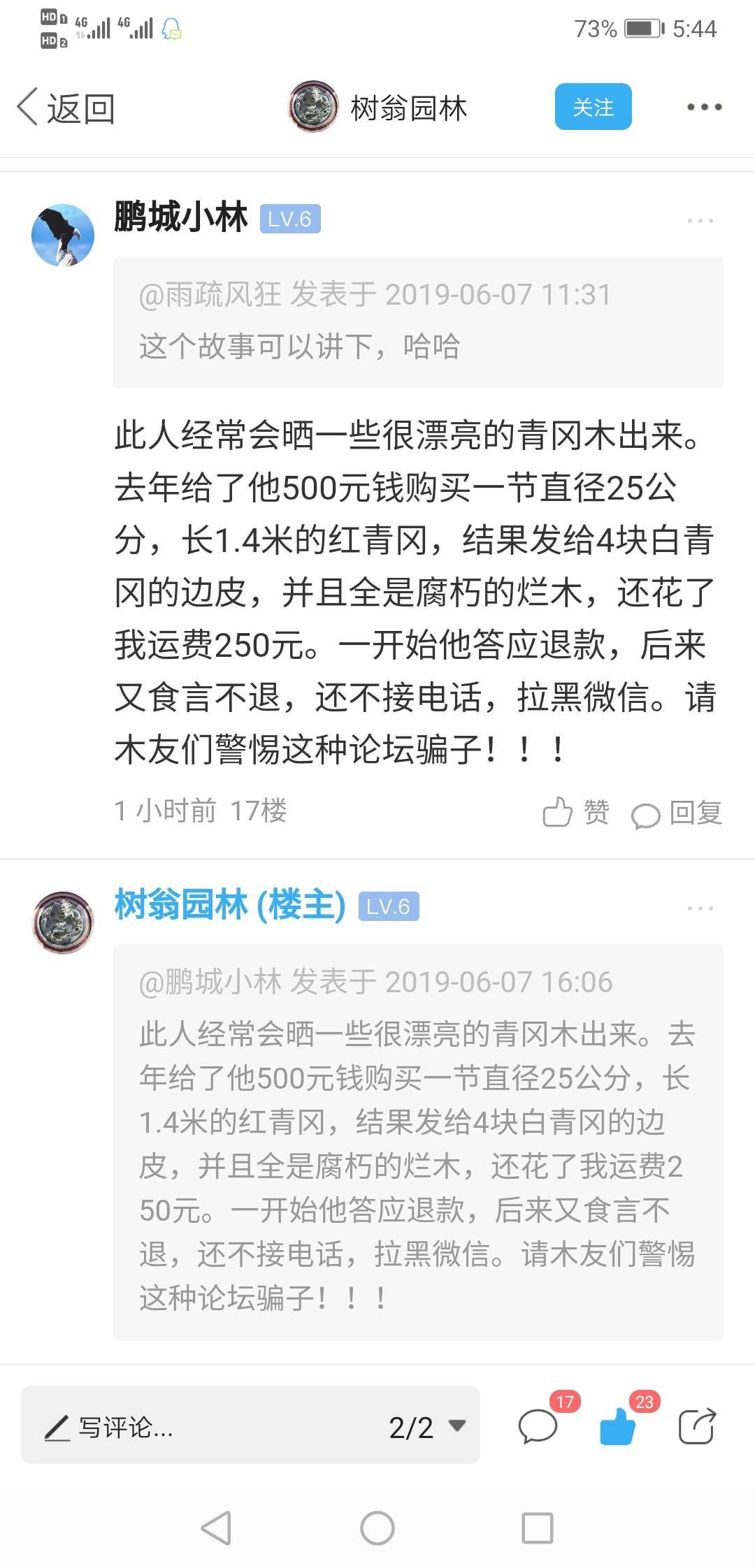This screenshot has width=755, height=1568.
Task: Follow 树翁园林 with the 关注 button
Action: tap(593, 107)
